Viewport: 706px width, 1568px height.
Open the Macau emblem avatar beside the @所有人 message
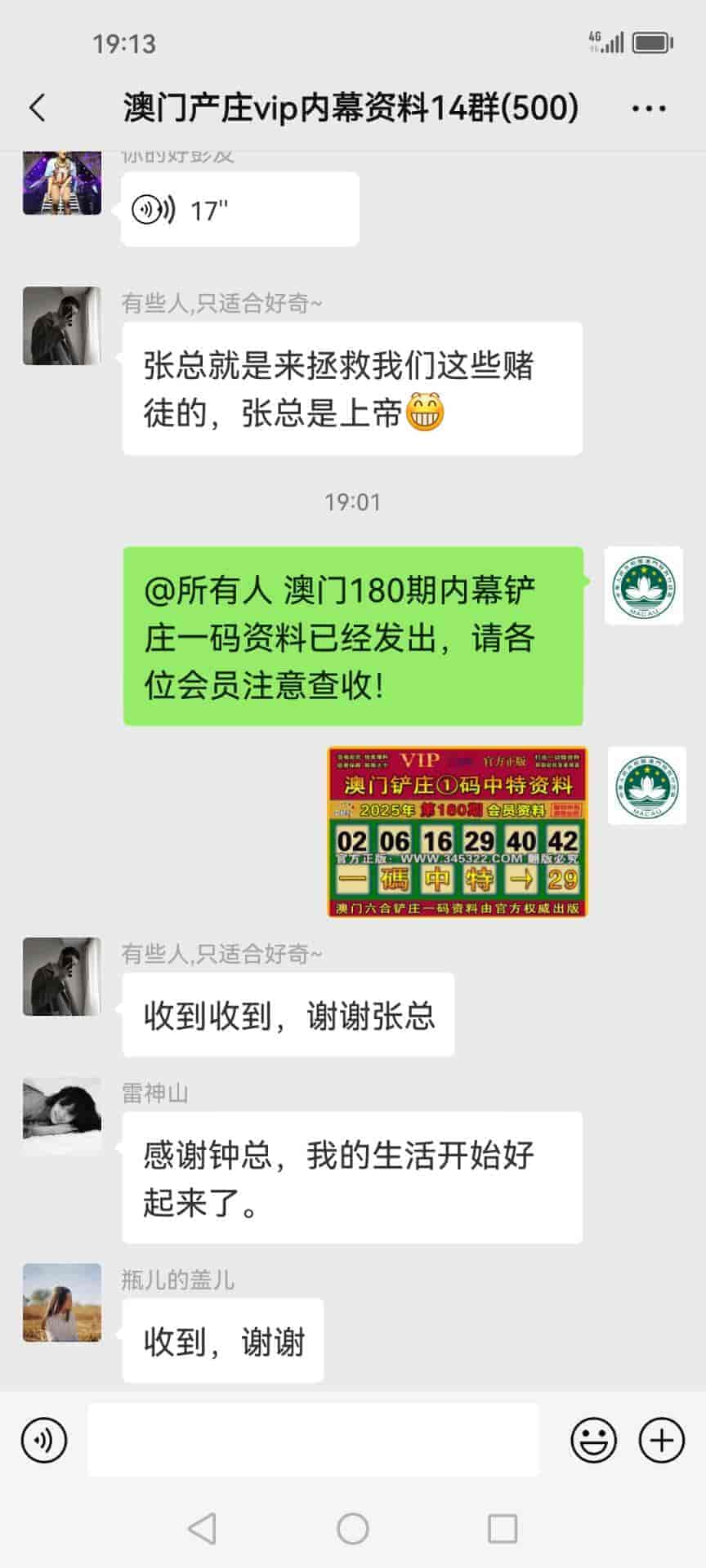coord(644,586)
